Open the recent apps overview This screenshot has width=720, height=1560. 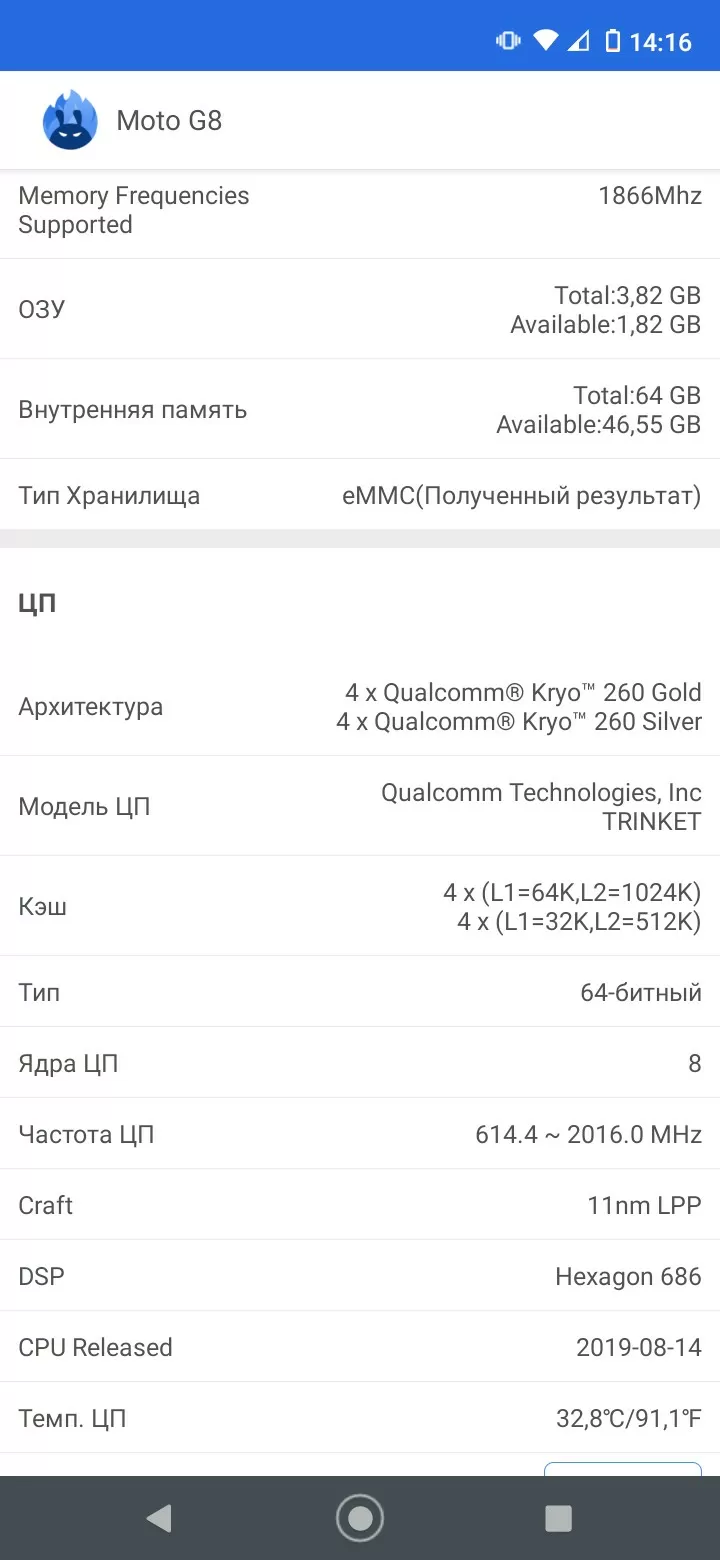click(558, 1518)
